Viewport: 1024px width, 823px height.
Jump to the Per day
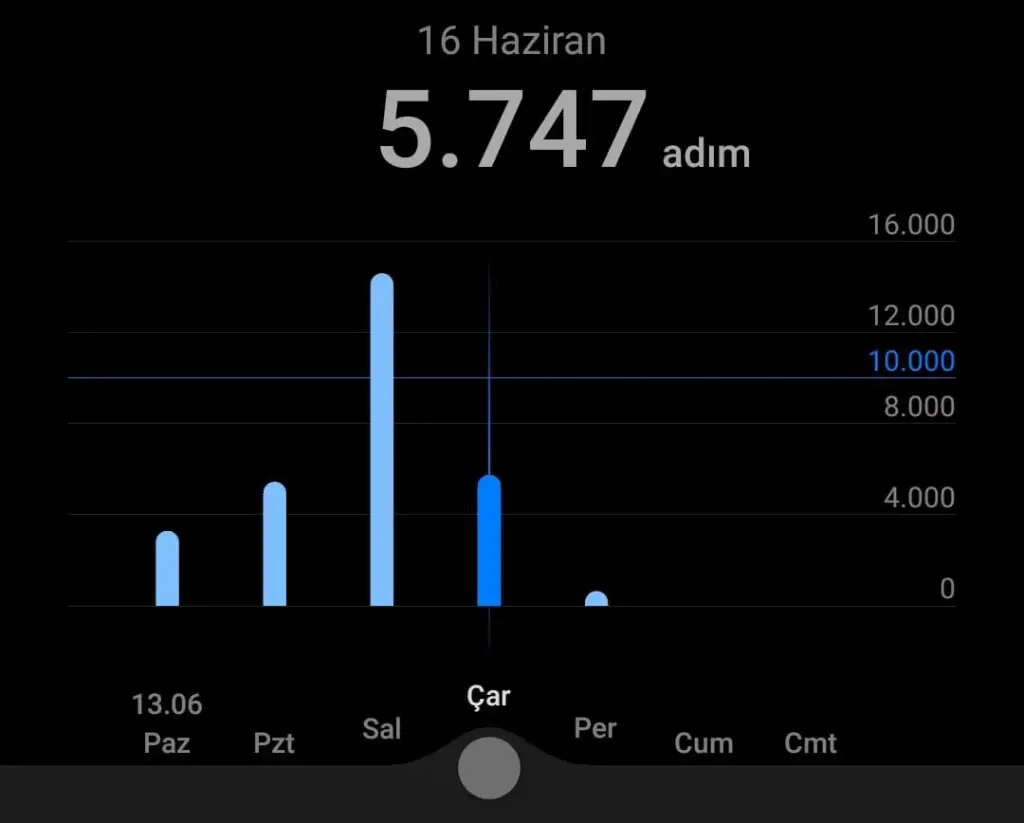[x=595, y=728]
